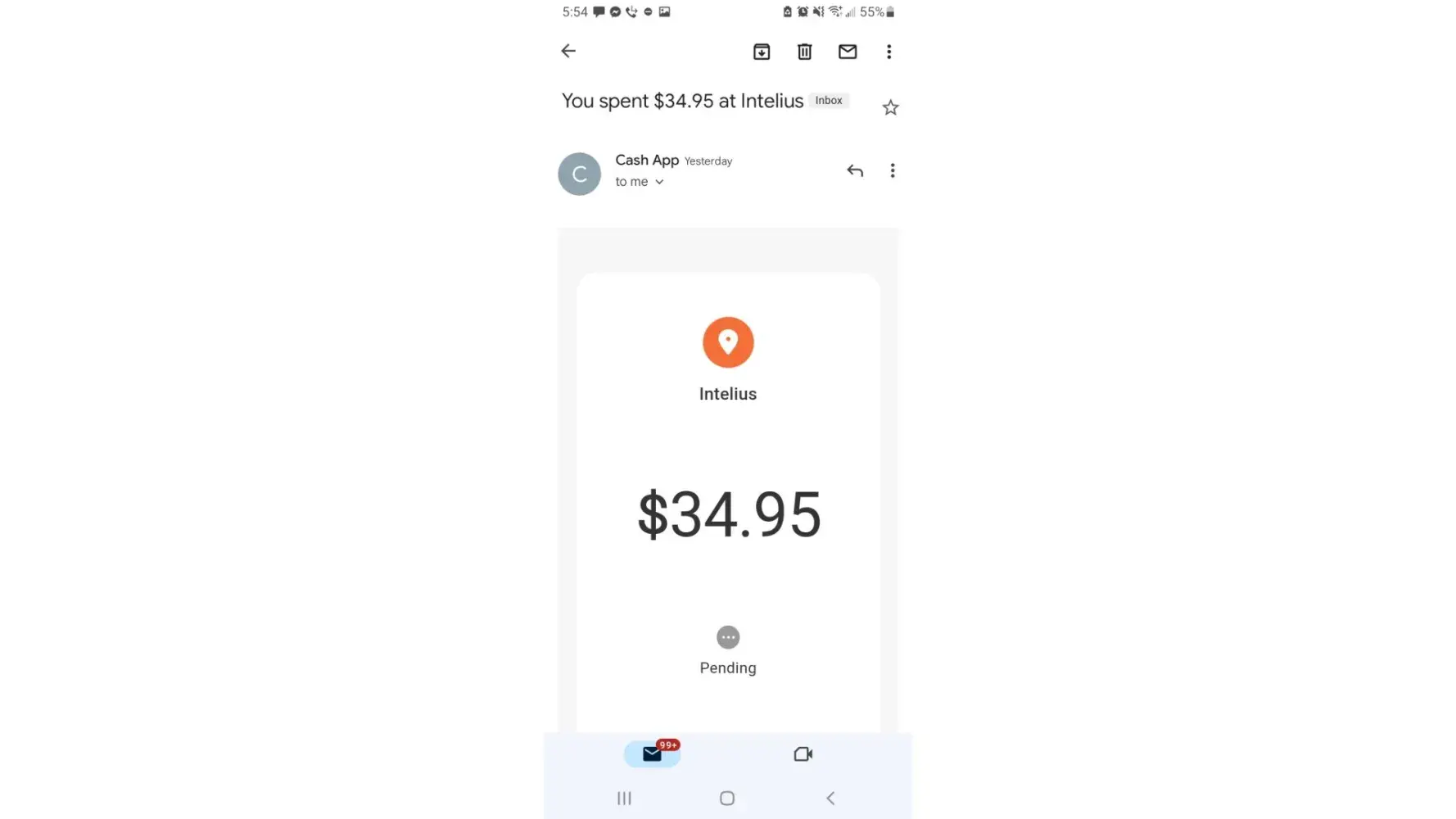Image resolution: width=1456 pixels, height=819 pixels.
Task: Expand the 'to me' recipient details
Action: tap(640, 182)
